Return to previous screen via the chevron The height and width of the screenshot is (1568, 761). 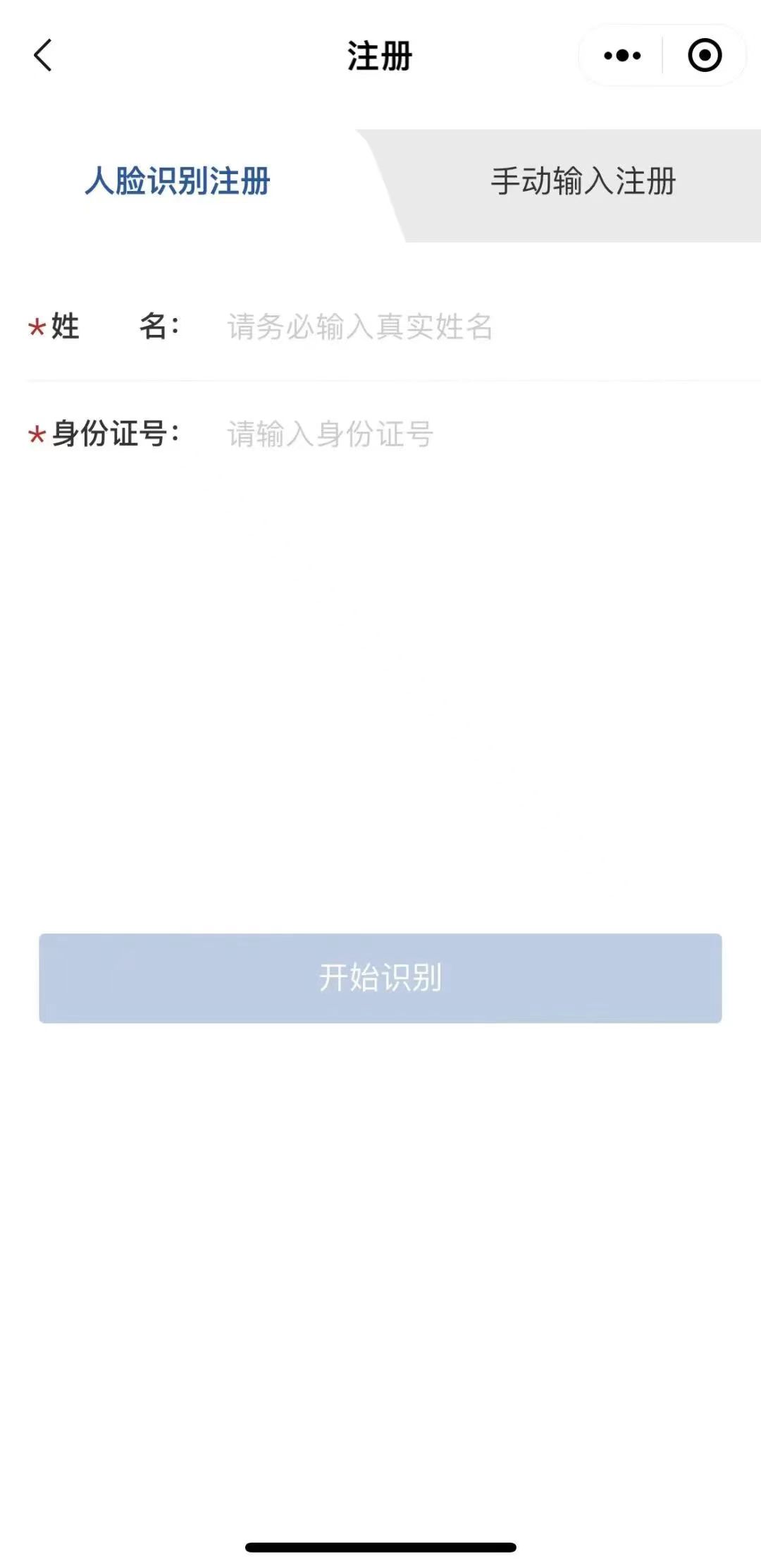(44, 55)
